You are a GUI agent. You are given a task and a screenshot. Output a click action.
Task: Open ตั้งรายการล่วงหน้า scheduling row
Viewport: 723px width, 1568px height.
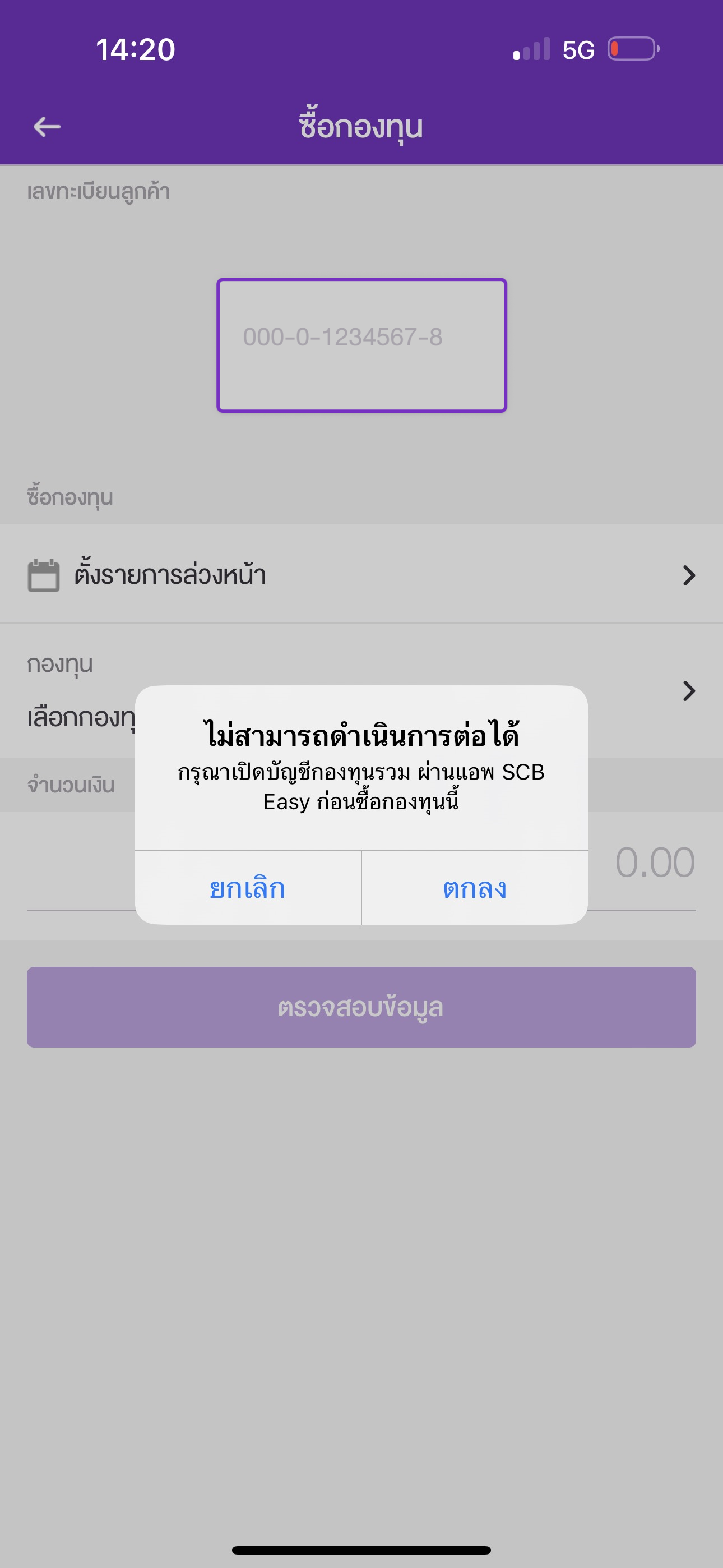(361, 575)
